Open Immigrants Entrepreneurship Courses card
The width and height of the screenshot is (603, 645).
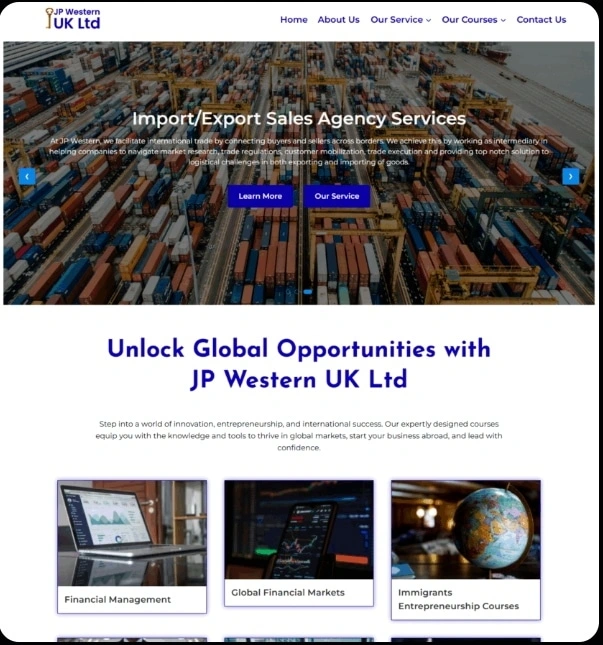coord(465,548)
